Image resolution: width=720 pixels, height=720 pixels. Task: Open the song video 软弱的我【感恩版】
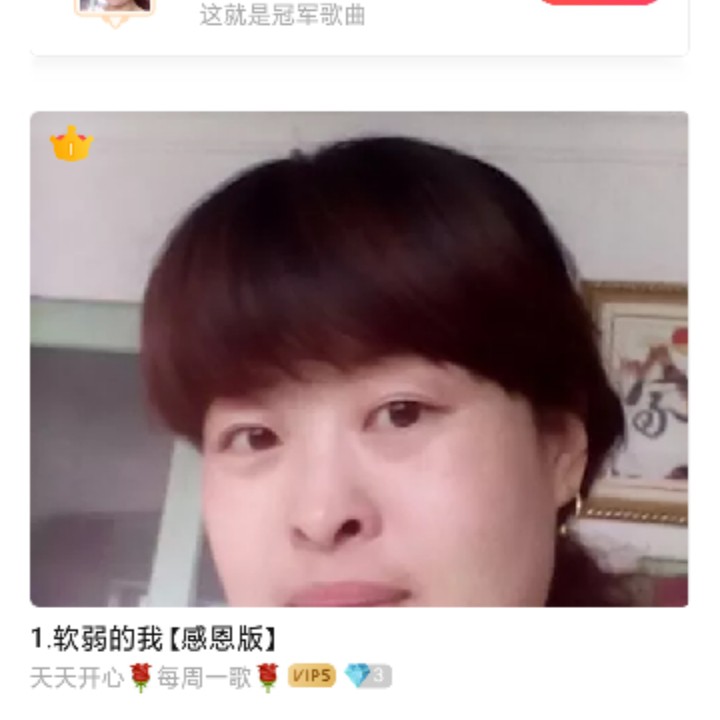click(358, 358)
